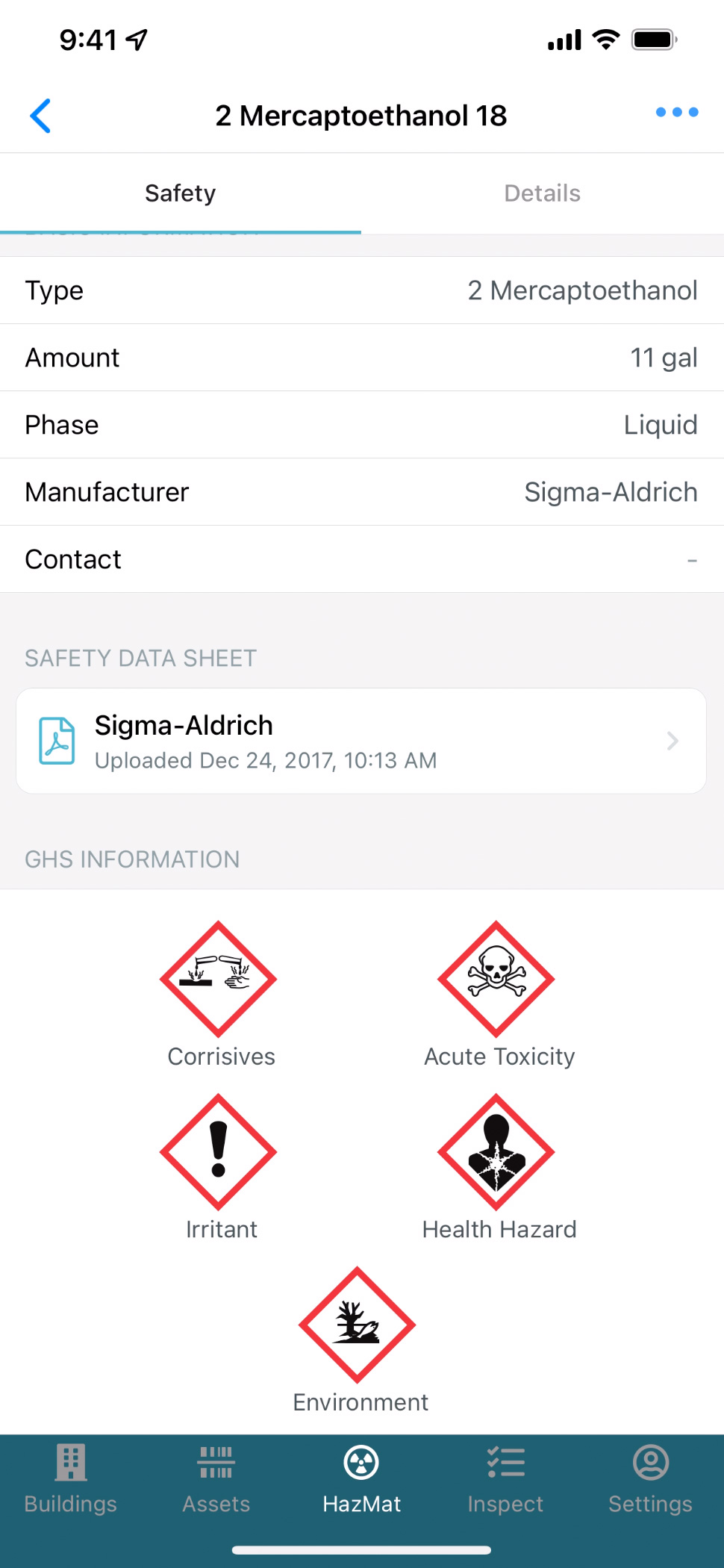The width and height of the screenshot is (724, 1568).
Task: Open the Settings tab
Action: (650, 1478)
